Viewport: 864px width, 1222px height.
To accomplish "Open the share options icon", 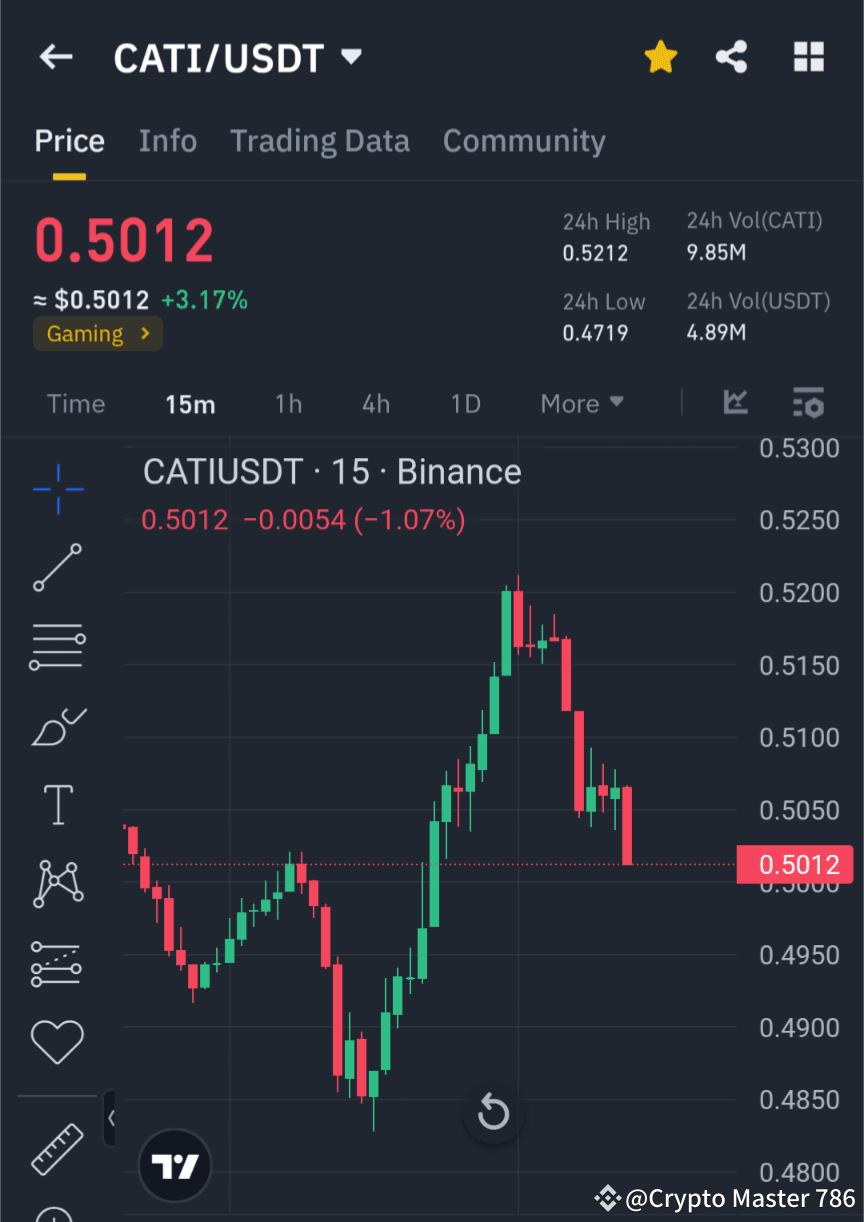I will 731,57.
